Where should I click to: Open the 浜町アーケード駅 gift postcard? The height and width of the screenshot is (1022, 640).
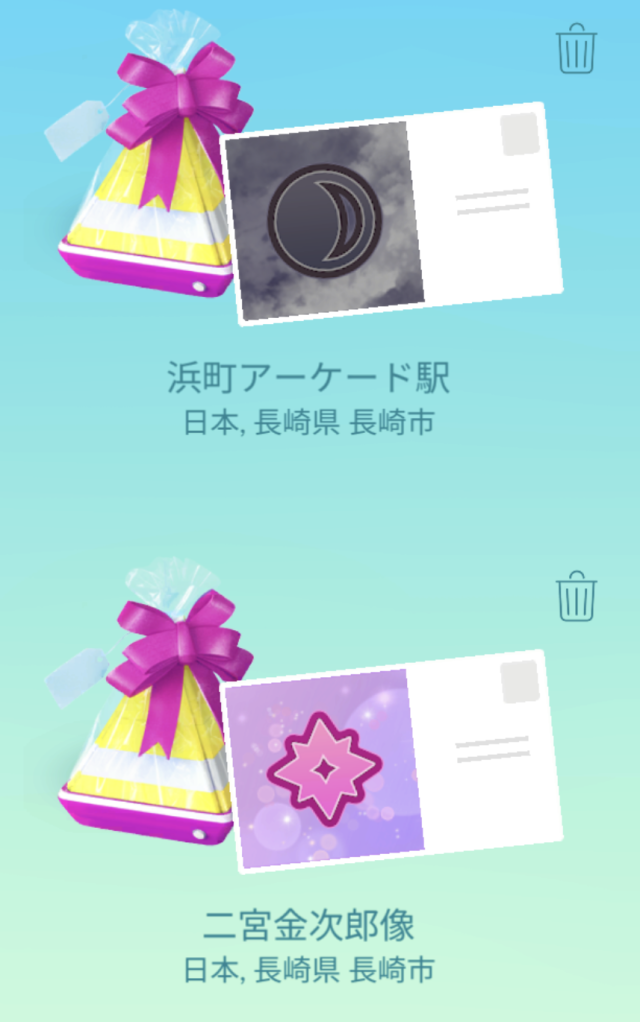click(x=392, y=213)
